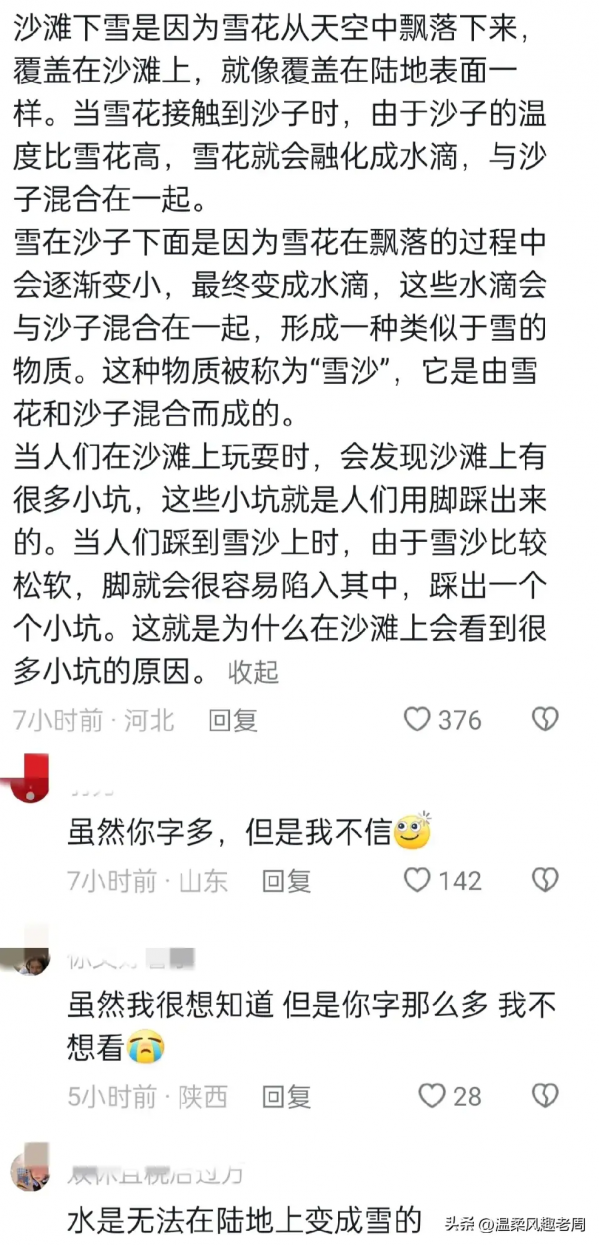The image size is (600, 1245).
Task: Collapse the long comment via 收起
Action: 253,672
